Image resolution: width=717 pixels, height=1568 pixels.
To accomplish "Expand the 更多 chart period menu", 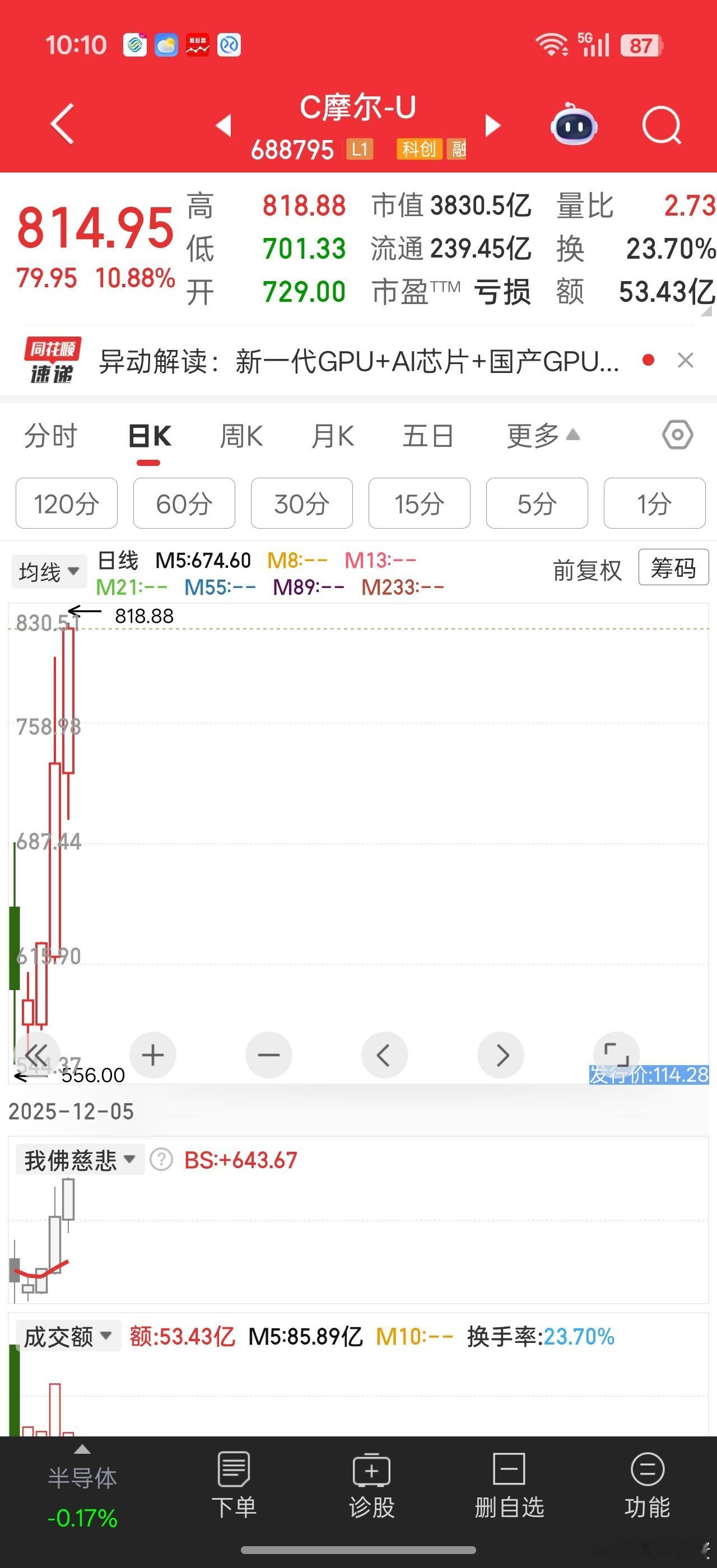I will [x=538, y=436].
